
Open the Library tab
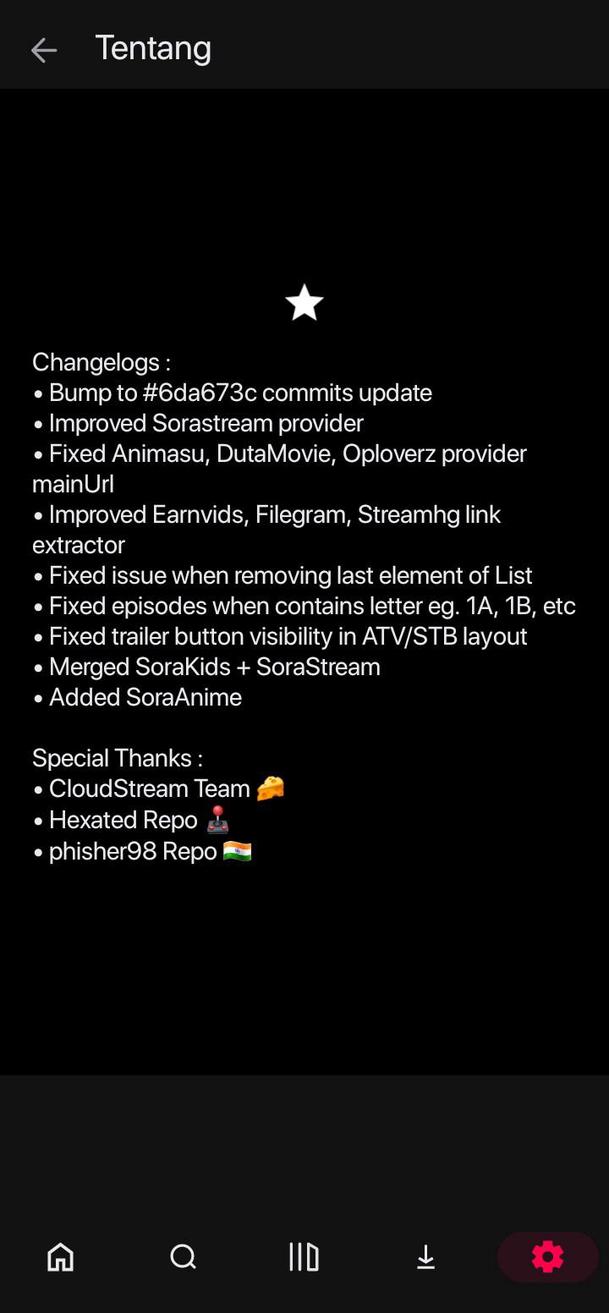point(304,1256)
